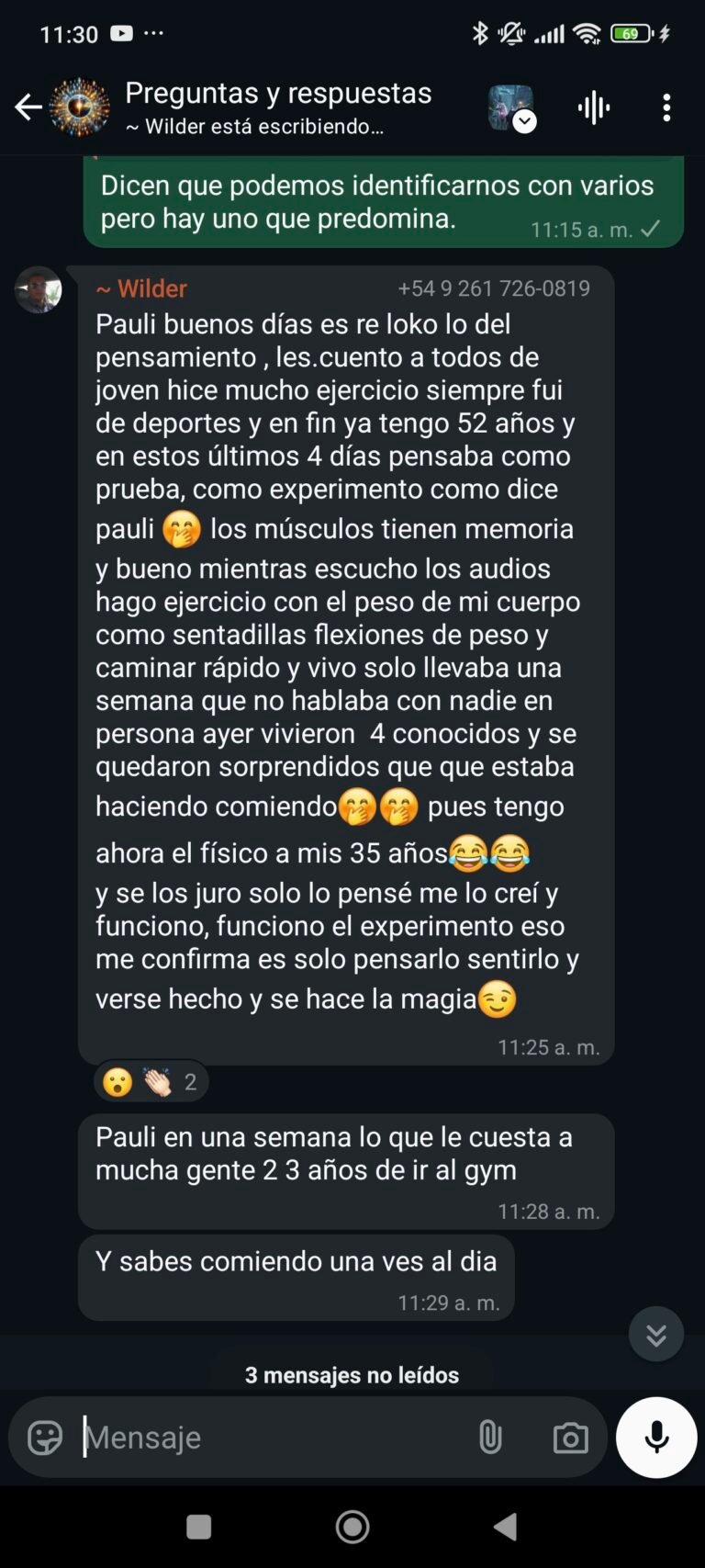The width and height of the screenshot is (705, 1568).
Task: Tap the battery indicator showing 69 percent
Action: [x=630, y=34]
